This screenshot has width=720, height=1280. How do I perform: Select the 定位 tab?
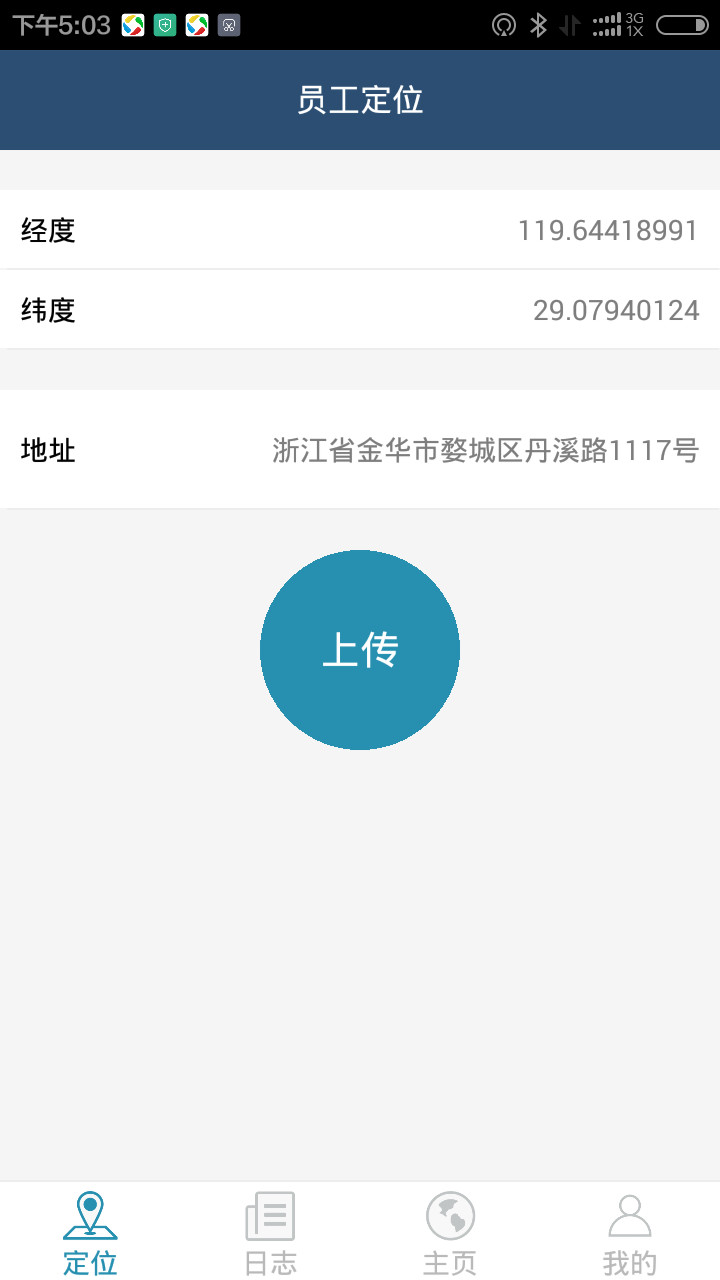click(x=90, y=1232)
